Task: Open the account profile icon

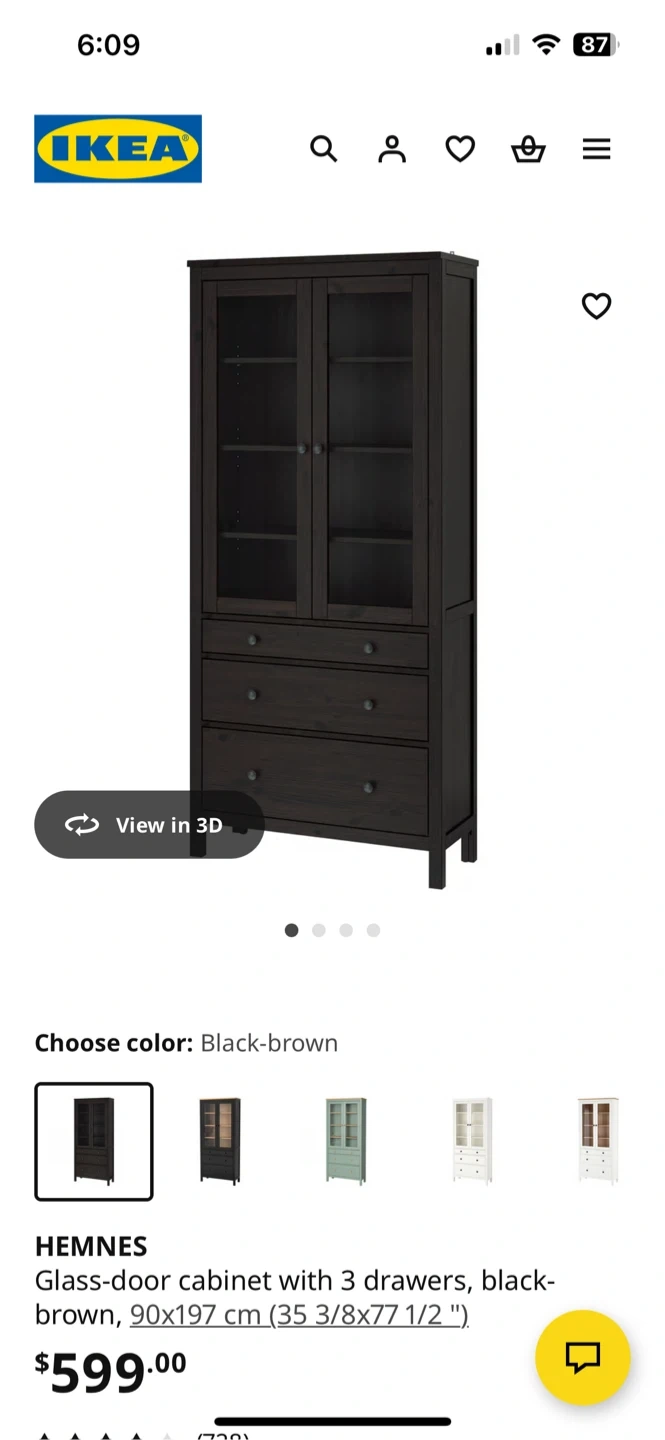Action: coord(392,149)
